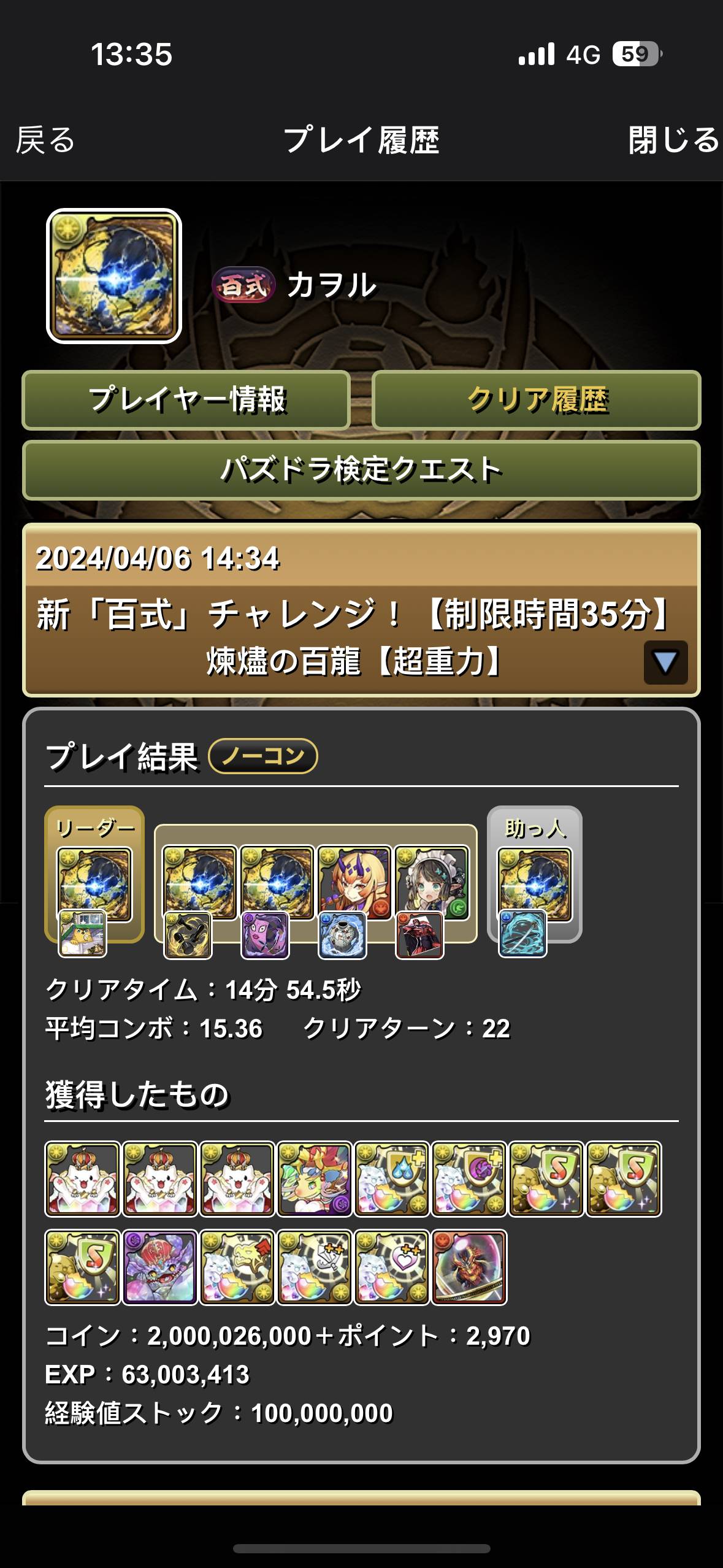Tap the helper (助っ人) monster icon
This screenshot has width=723, height=1568.
(x=534, y=883)
